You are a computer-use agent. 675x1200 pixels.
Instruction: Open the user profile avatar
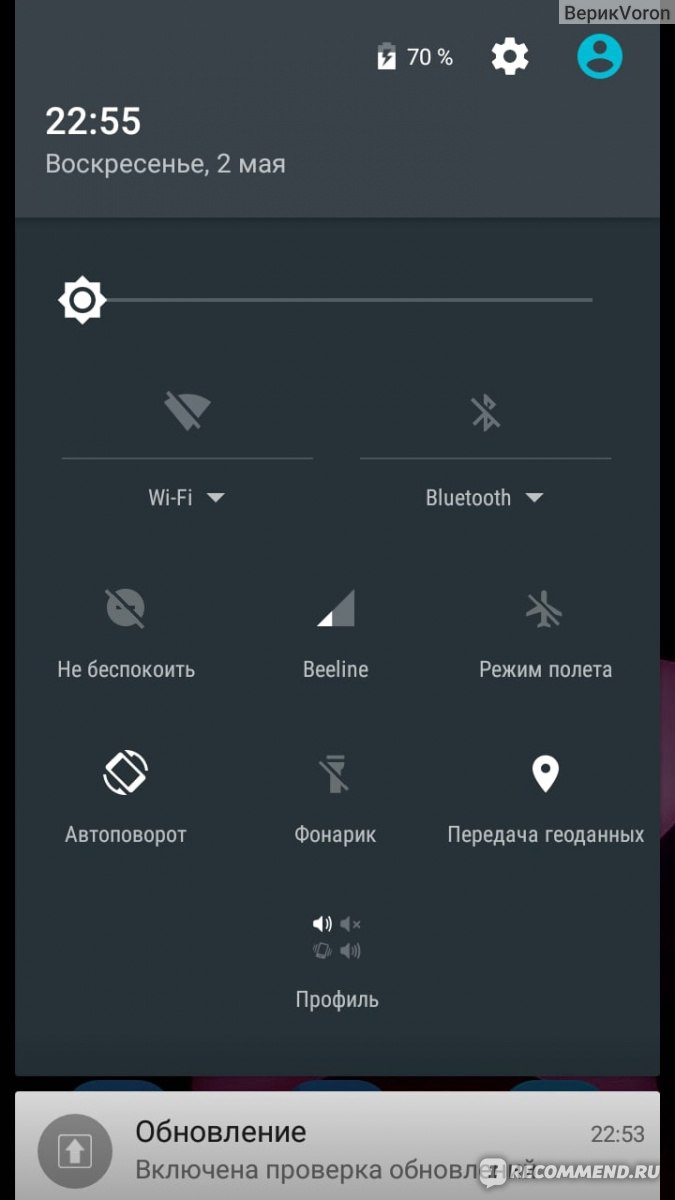pyautogui.click(x=600, y=57)
